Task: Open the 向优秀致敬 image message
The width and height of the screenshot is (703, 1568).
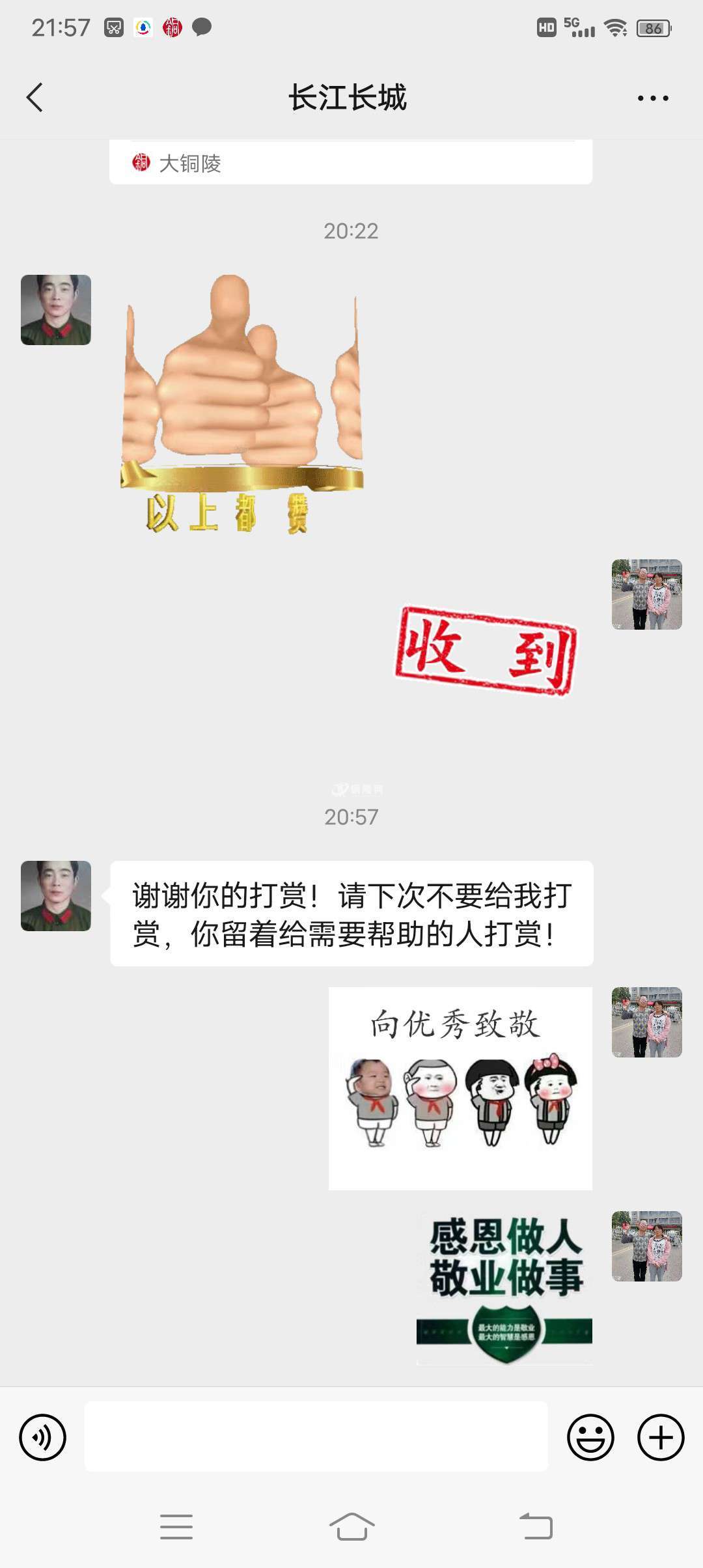Action: click(460, 1088)
